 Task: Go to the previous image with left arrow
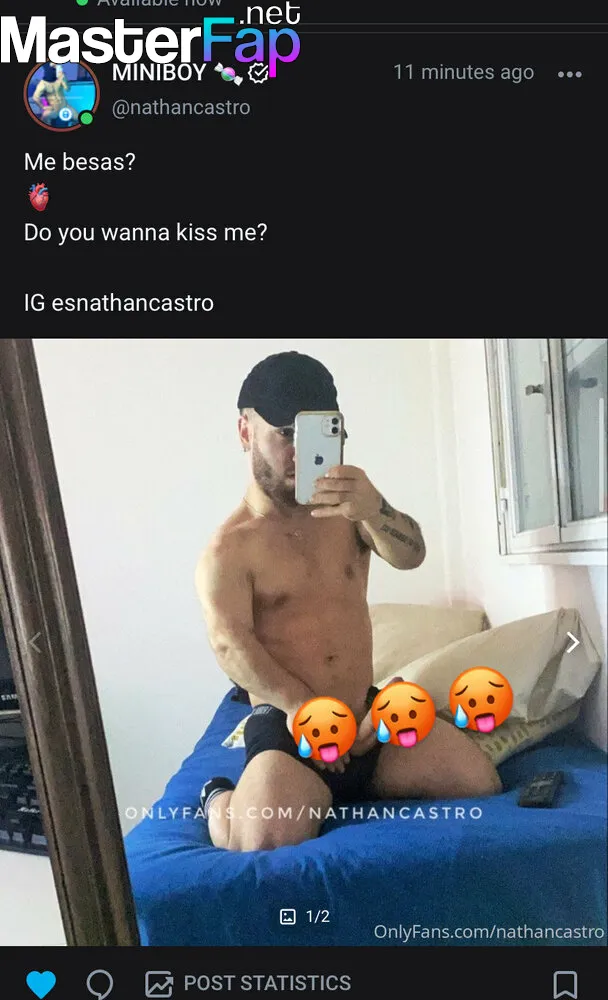(x=36, y=642)
